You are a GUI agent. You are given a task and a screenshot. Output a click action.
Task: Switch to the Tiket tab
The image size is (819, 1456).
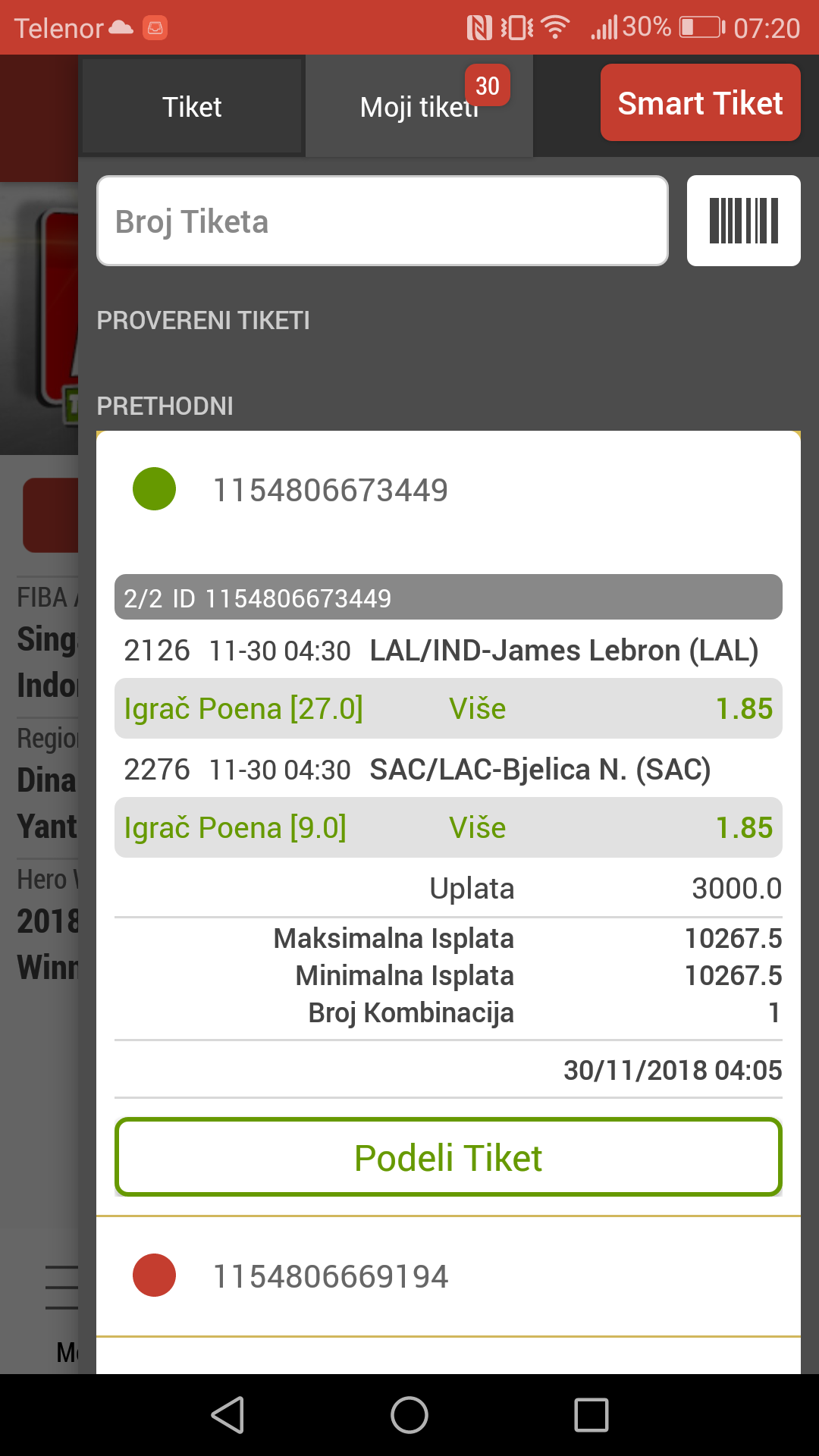tap(192, 106)
